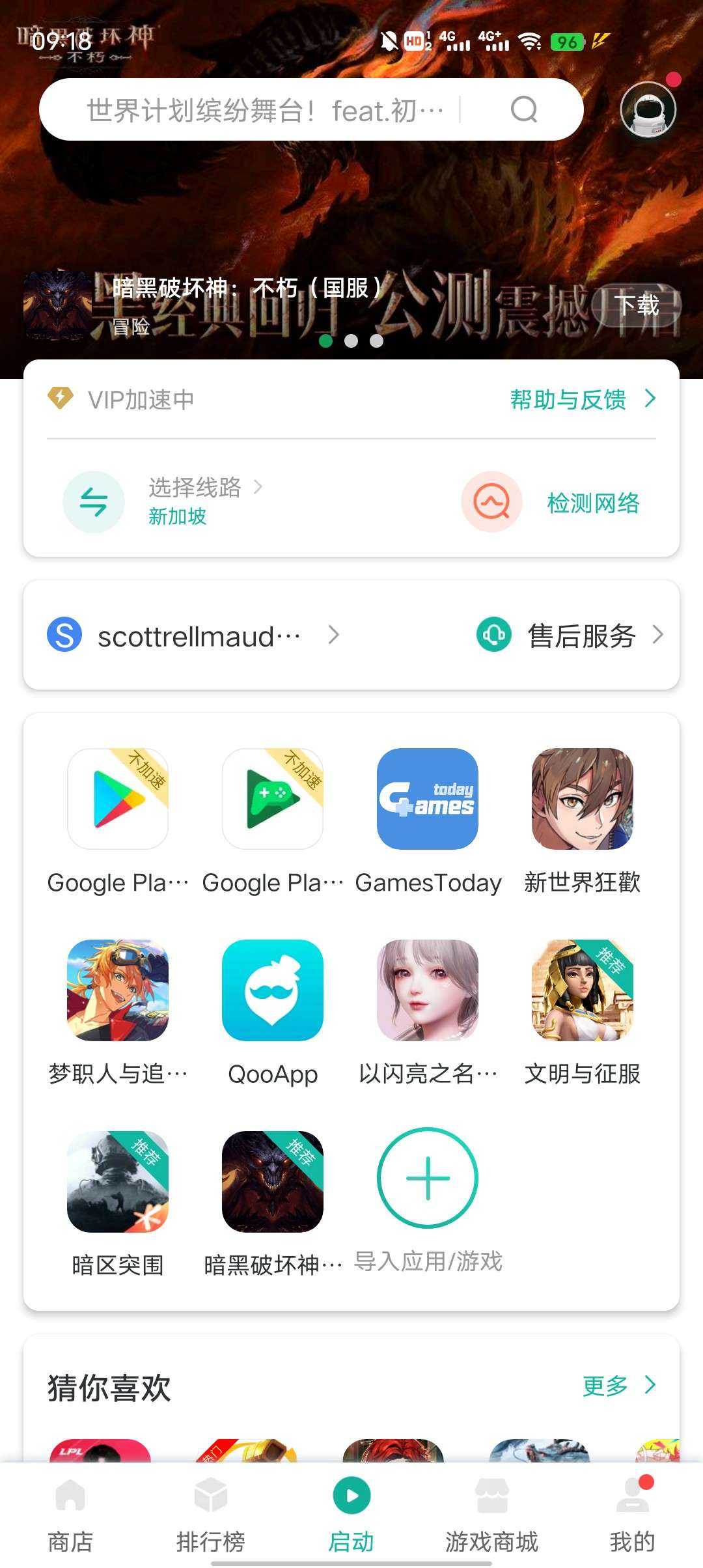Open 帮助与反馈 link
This screenshot has width=703, height=1568.
[582, 399]
